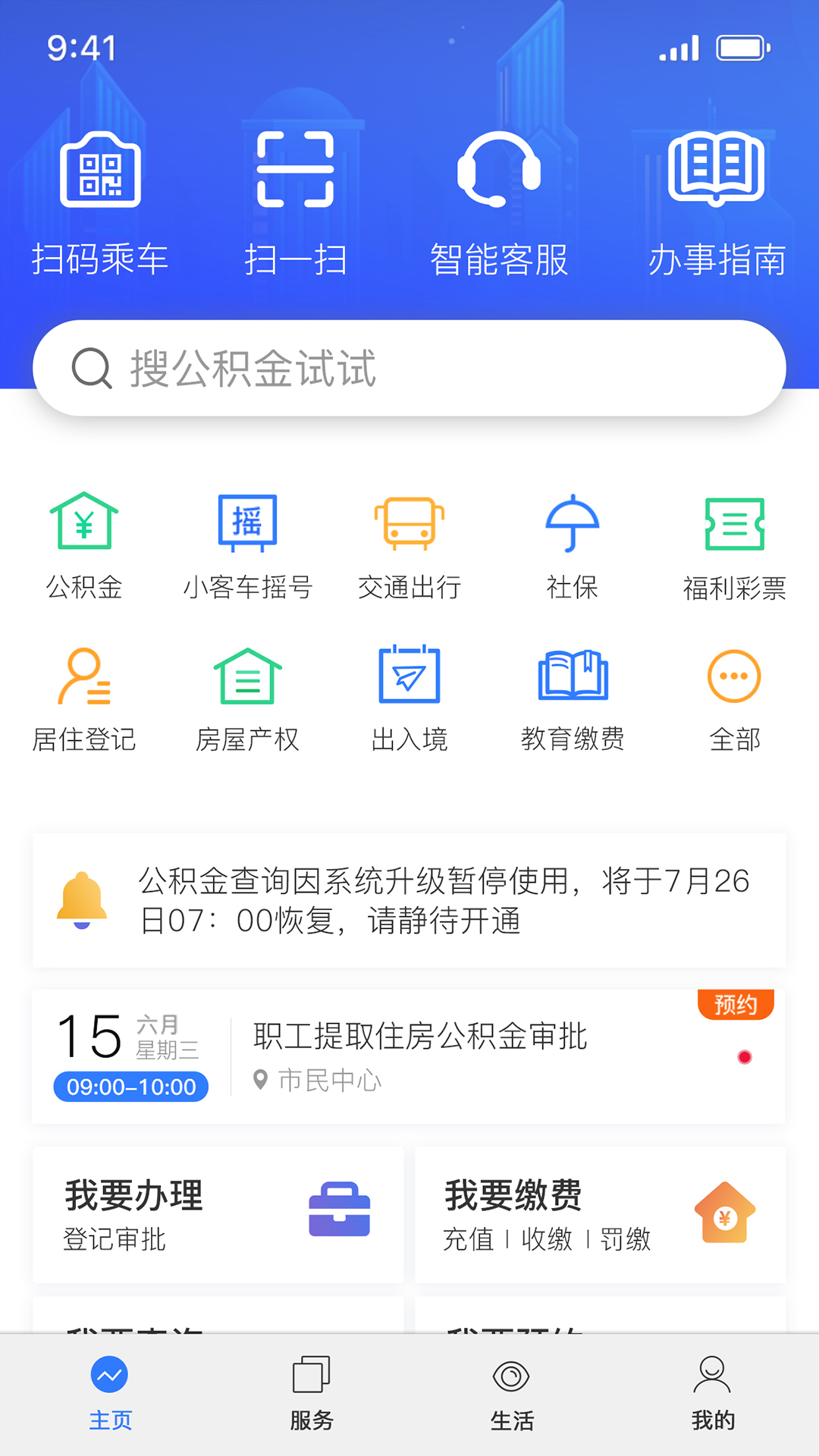The image size is (819, 1456).
Task: Open 教育缴费 service
Action: [x=573, y=698]
